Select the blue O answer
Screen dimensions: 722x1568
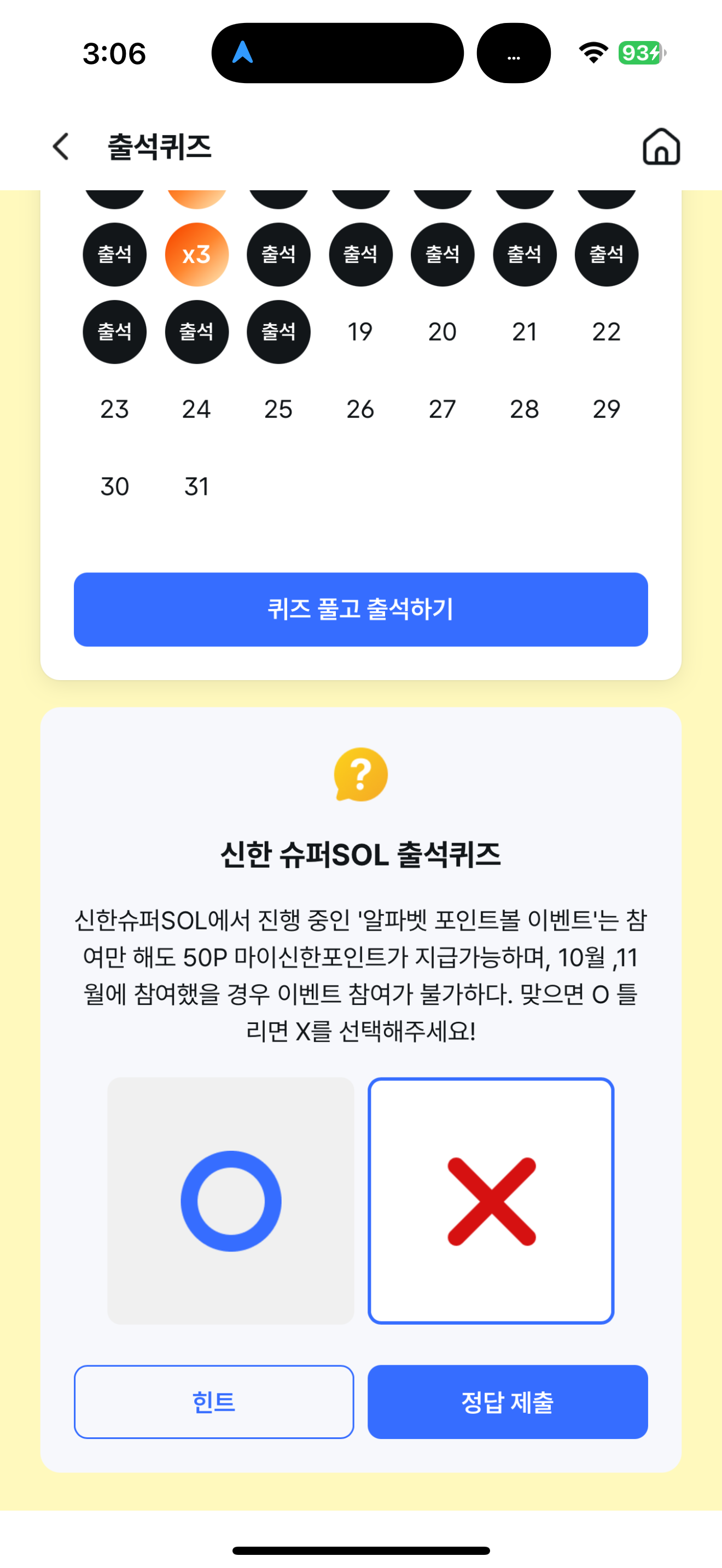(231, 1201)
